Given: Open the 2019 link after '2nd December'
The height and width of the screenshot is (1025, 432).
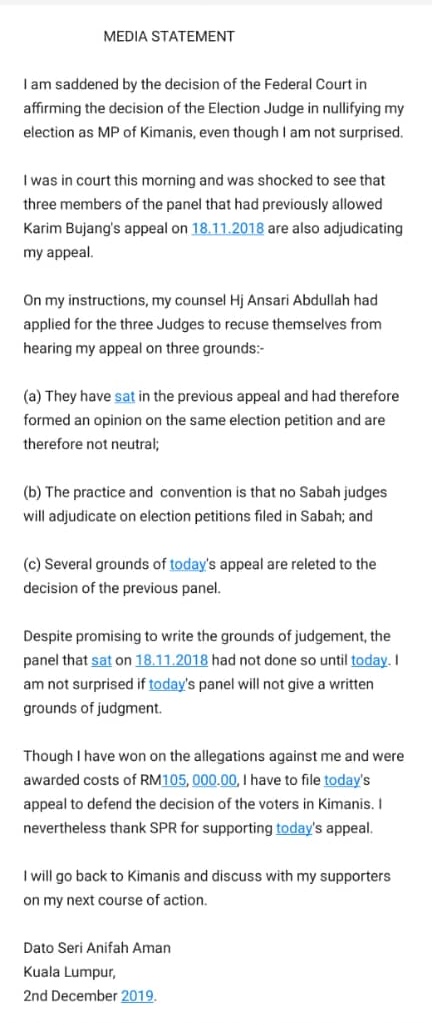Looking at the screenshot, I should click(x=137, y=996).
